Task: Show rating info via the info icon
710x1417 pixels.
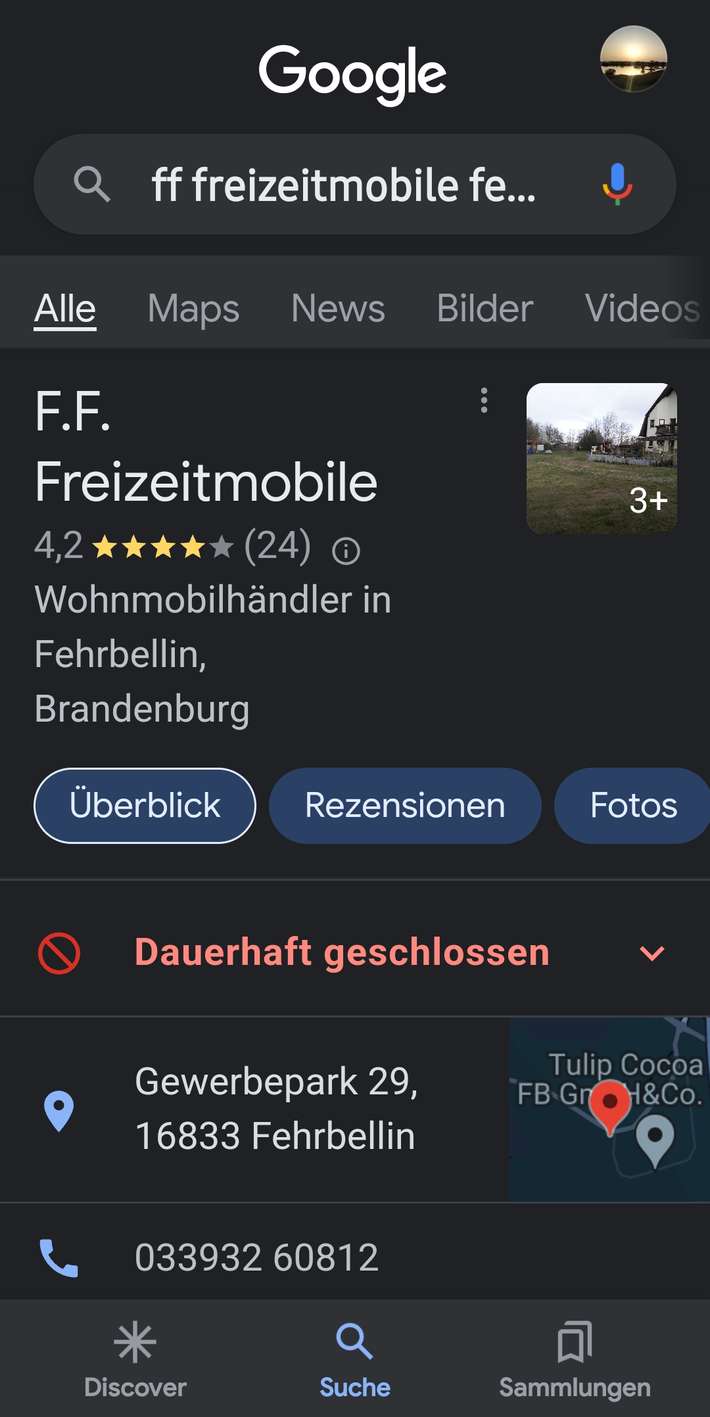Action: pos(346,550)
